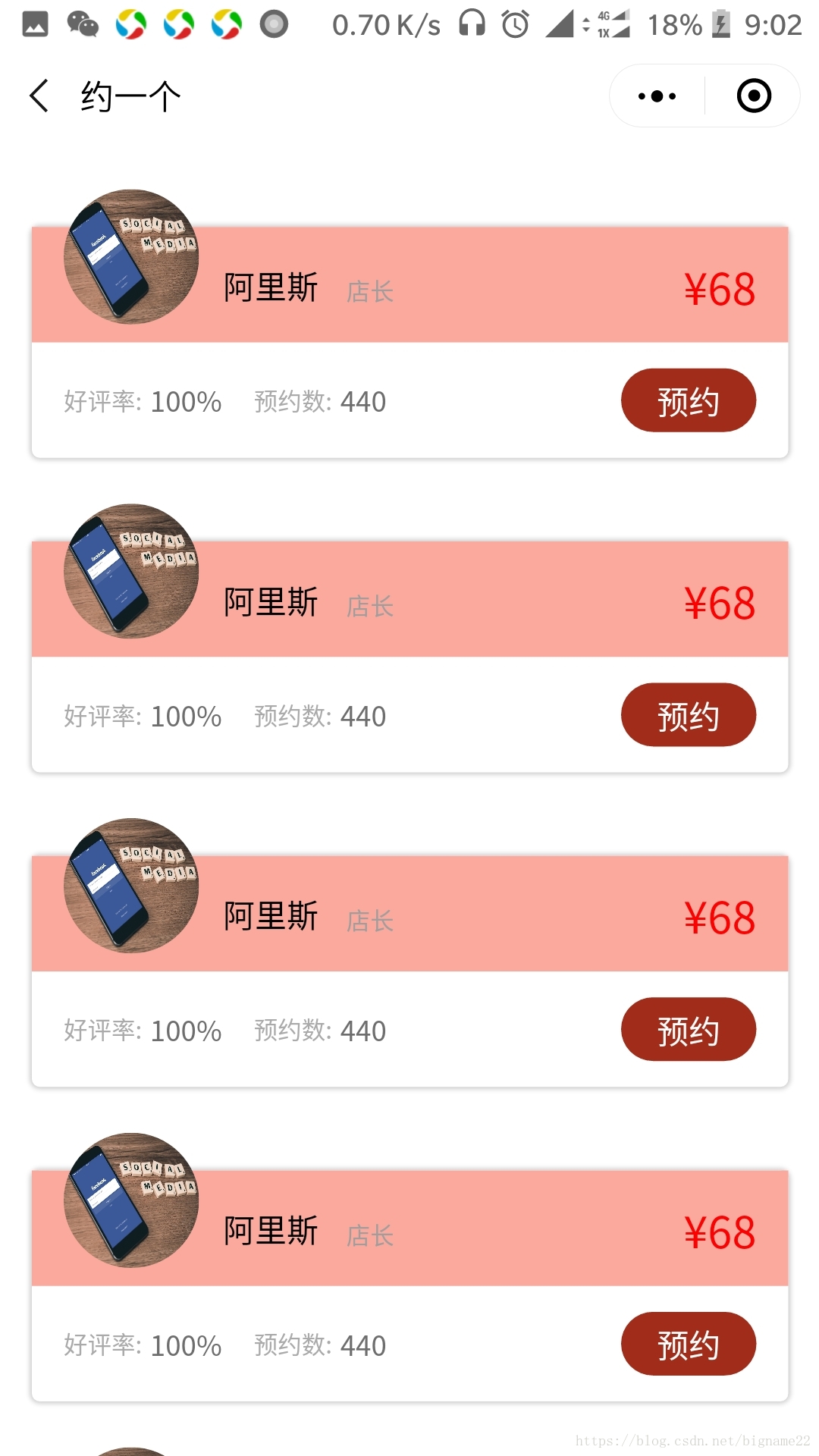Tap 预约 on the third 阿里斯 card

click(689, 1029)
